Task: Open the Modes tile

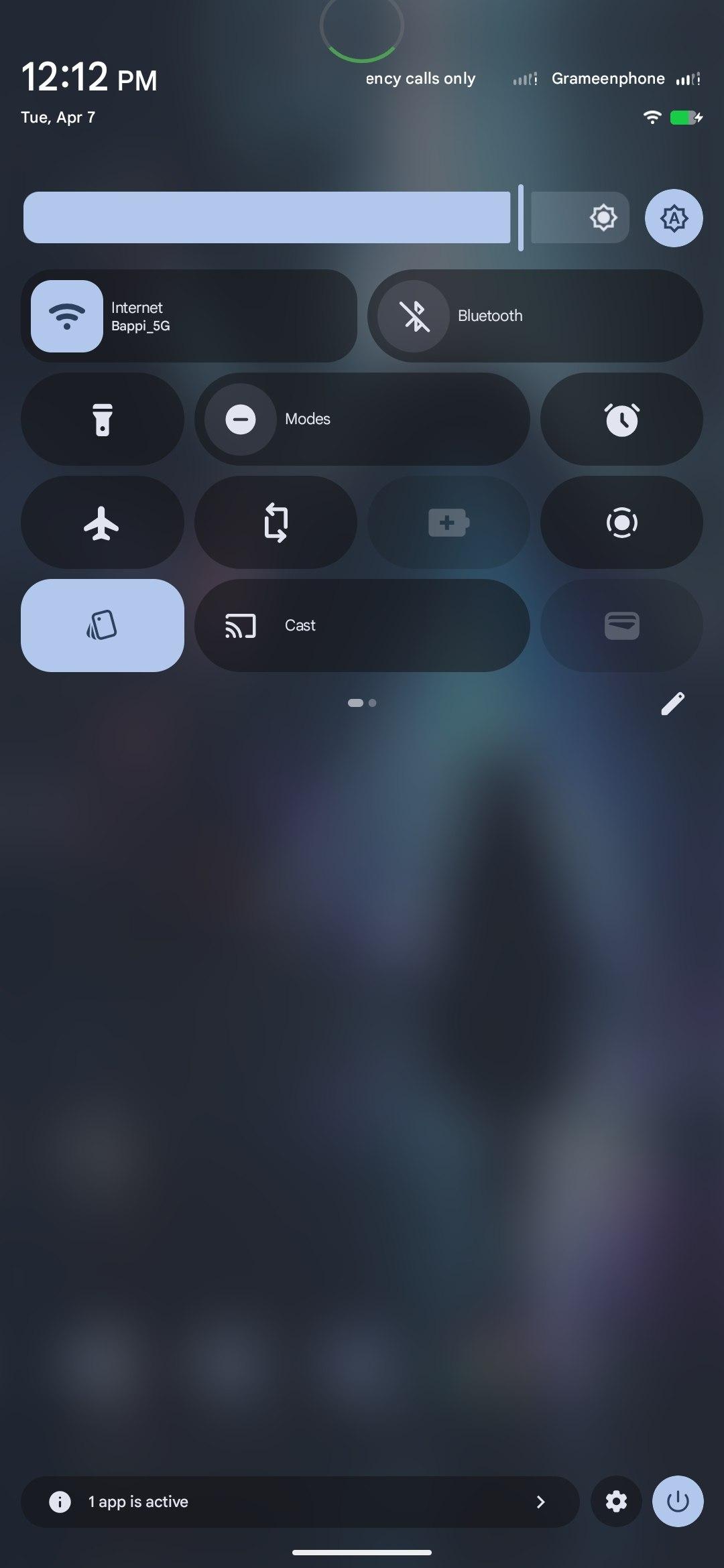Action: 362,419
